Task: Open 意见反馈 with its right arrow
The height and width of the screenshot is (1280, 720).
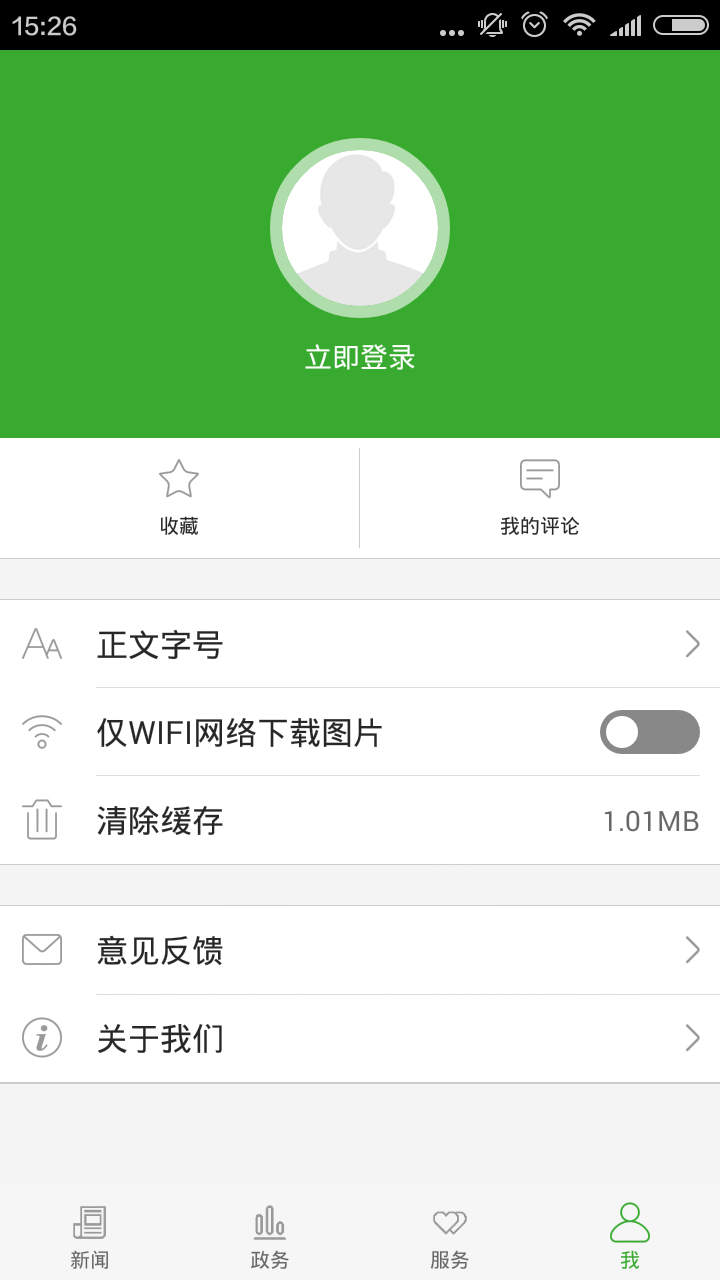Action: (693, 949)
